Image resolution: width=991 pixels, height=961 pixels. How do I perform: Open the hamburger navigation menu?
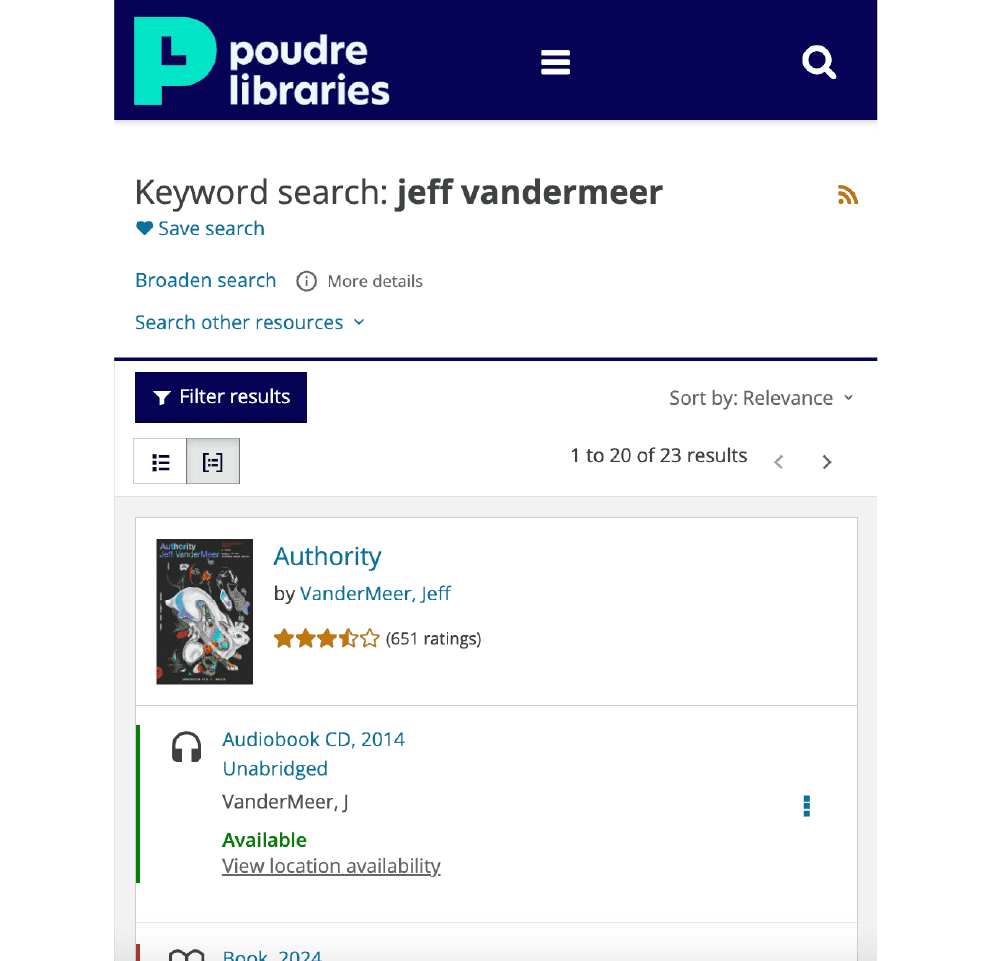(x=555, y=62)
